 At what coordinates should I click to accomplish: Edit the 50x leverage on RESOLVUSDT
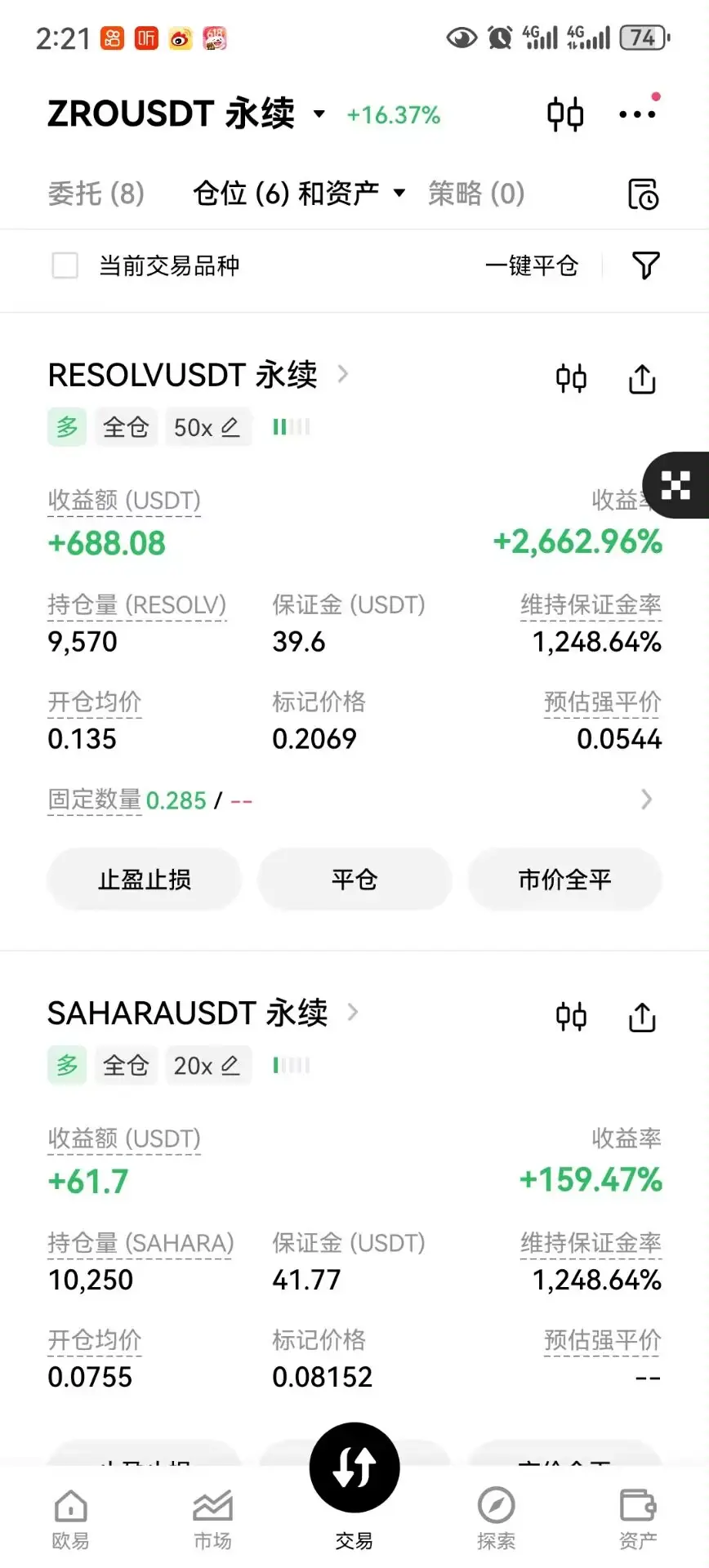pos(207,427)
